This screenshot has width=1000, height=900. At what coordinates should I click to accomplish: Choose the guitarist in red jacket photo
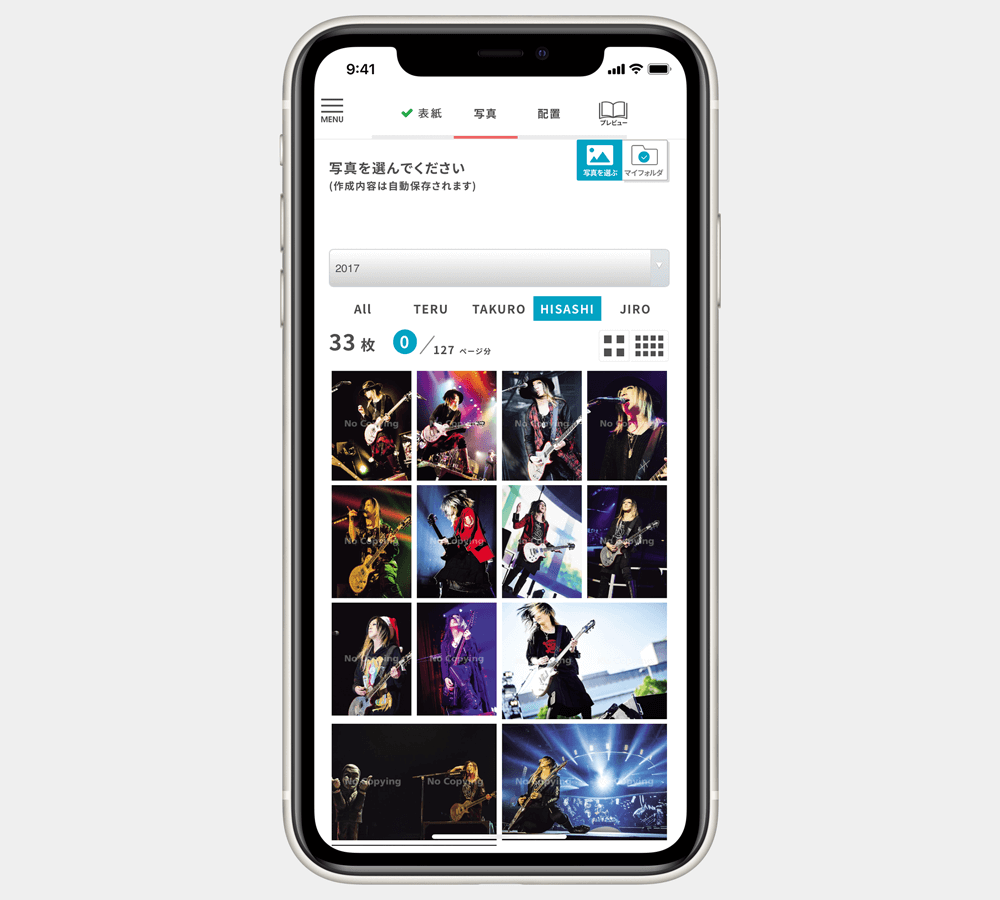[456, 541]
